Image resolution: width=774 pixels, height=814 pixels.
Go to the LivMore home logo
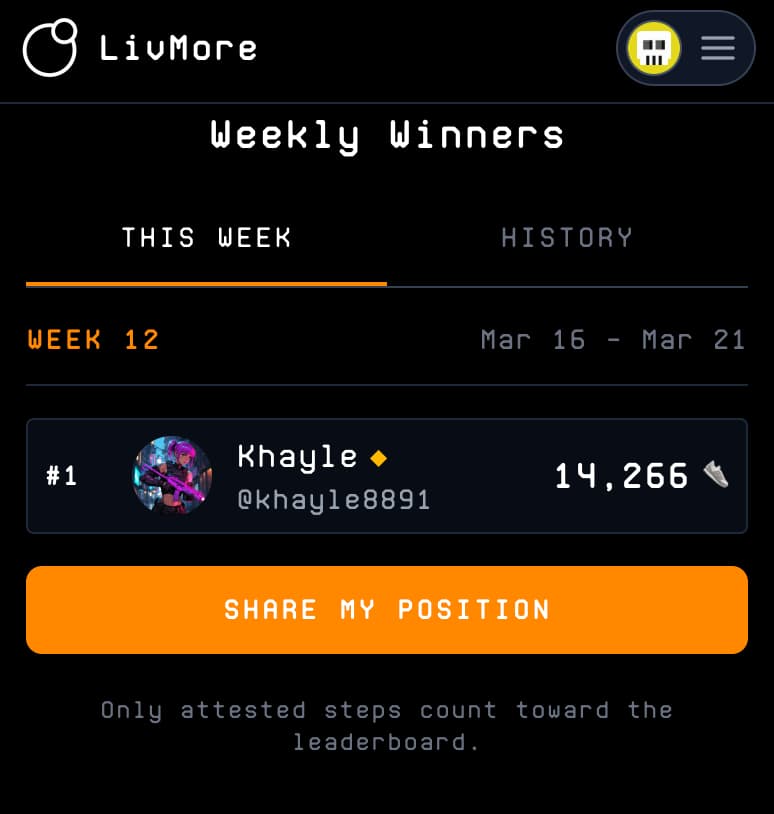tap(140, 47)
